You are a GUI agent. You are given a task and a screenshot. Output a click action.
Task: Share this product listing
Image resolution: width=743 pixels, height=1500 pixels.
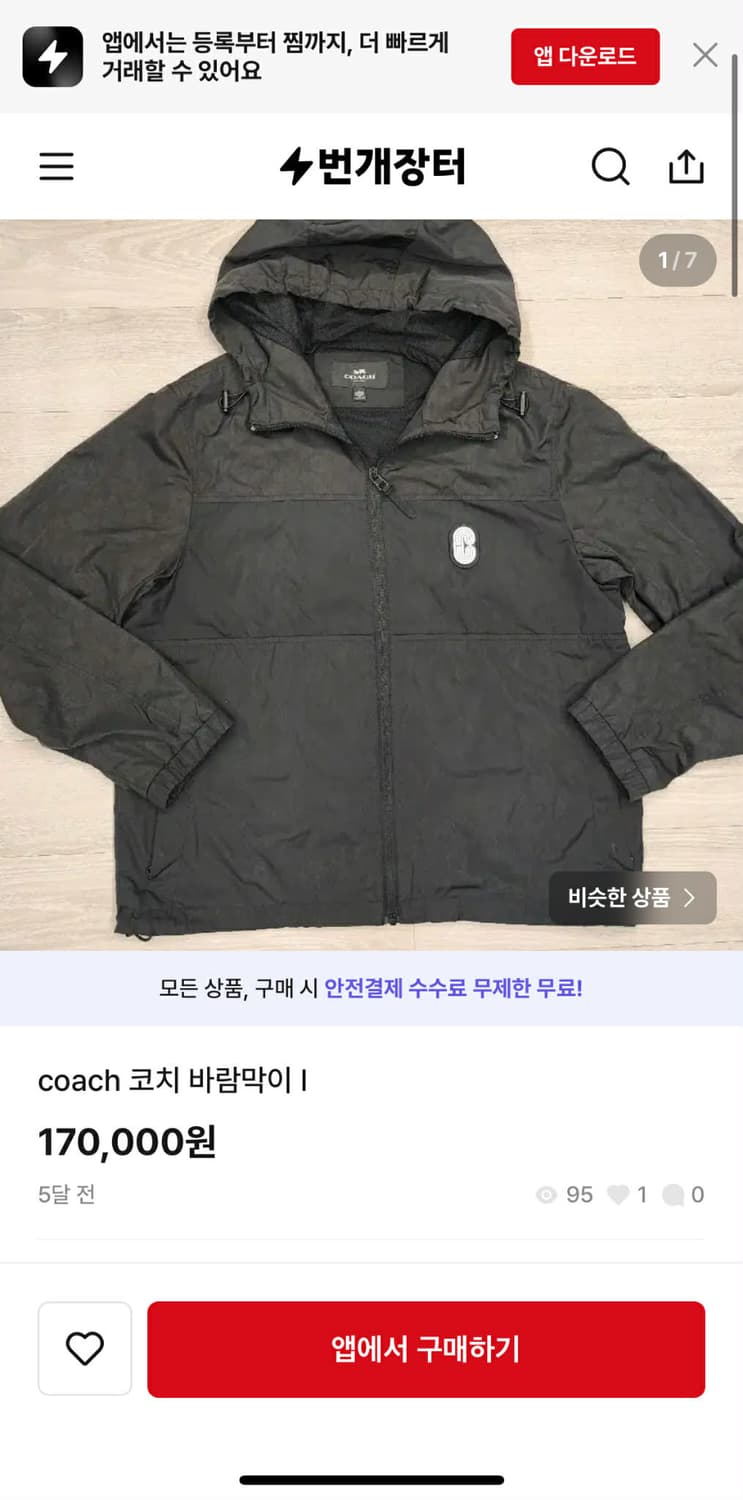687,167
